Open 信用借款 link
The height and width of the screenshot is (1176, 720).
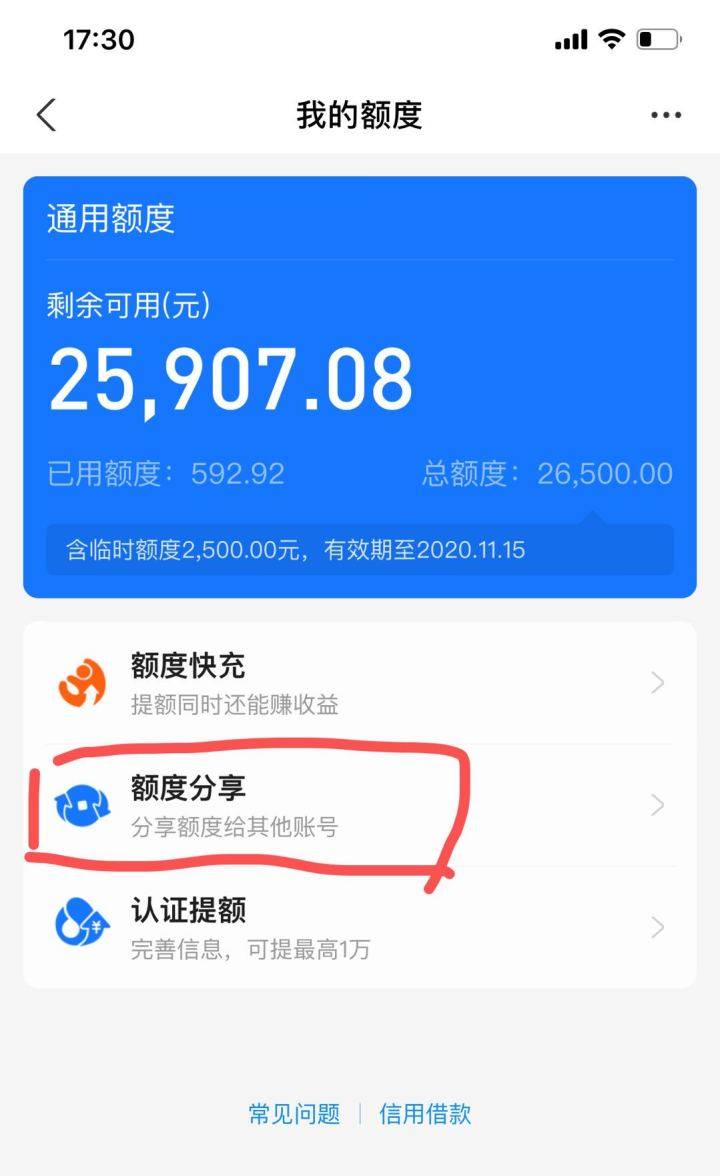pyautogui.click(x=425, y=1114)
